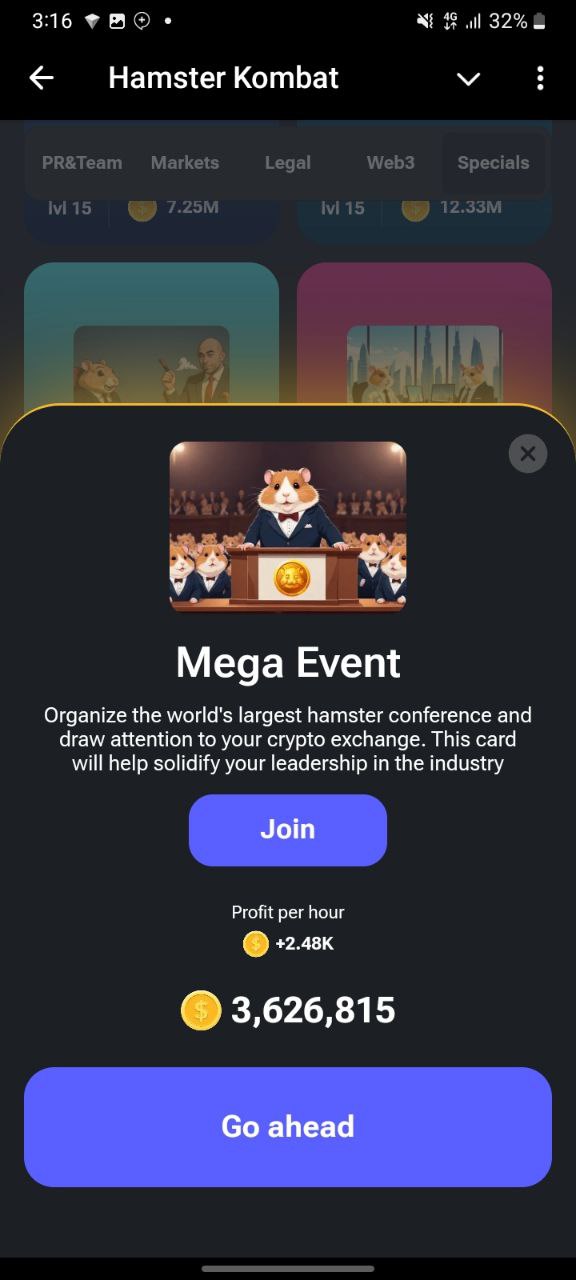Confirm purchase with Go ahead

click(288, 1127)
